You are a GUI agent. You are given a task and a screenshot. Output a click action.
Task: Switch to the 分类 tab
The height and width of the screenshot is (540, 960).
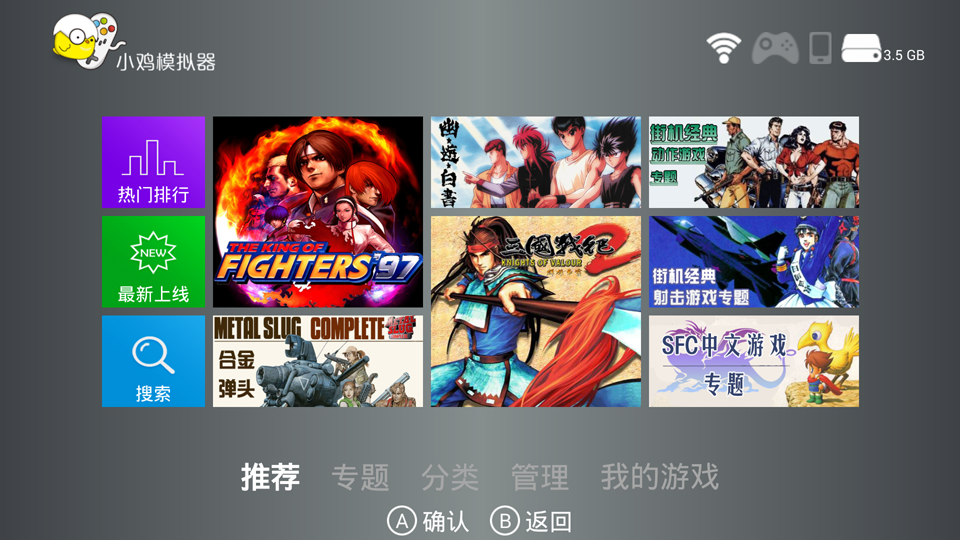[450, 477]
